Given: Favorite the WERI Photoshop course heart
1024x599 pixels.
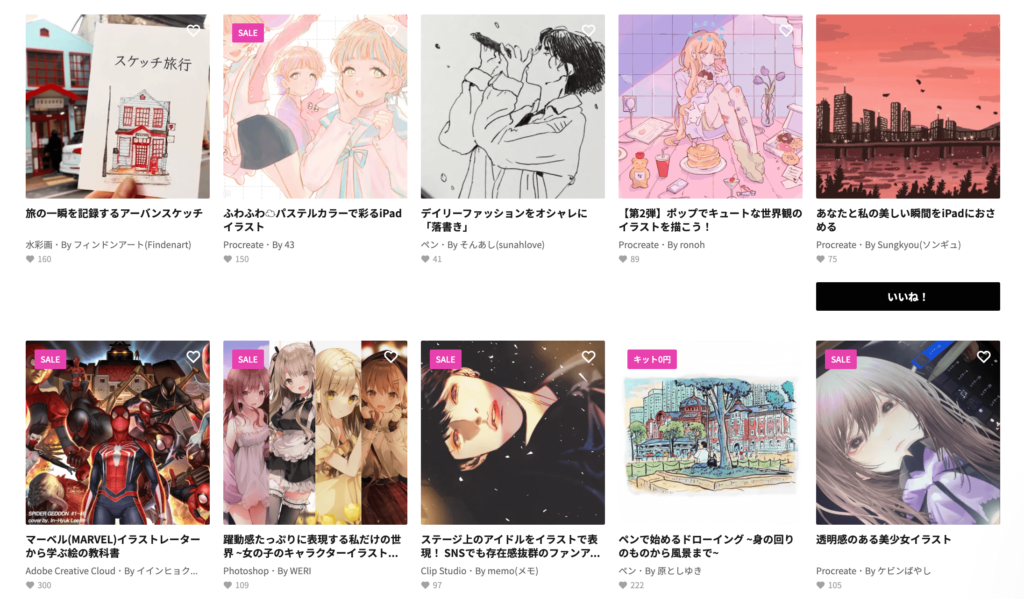Looking at the screenshot, I should pos(391,357).
